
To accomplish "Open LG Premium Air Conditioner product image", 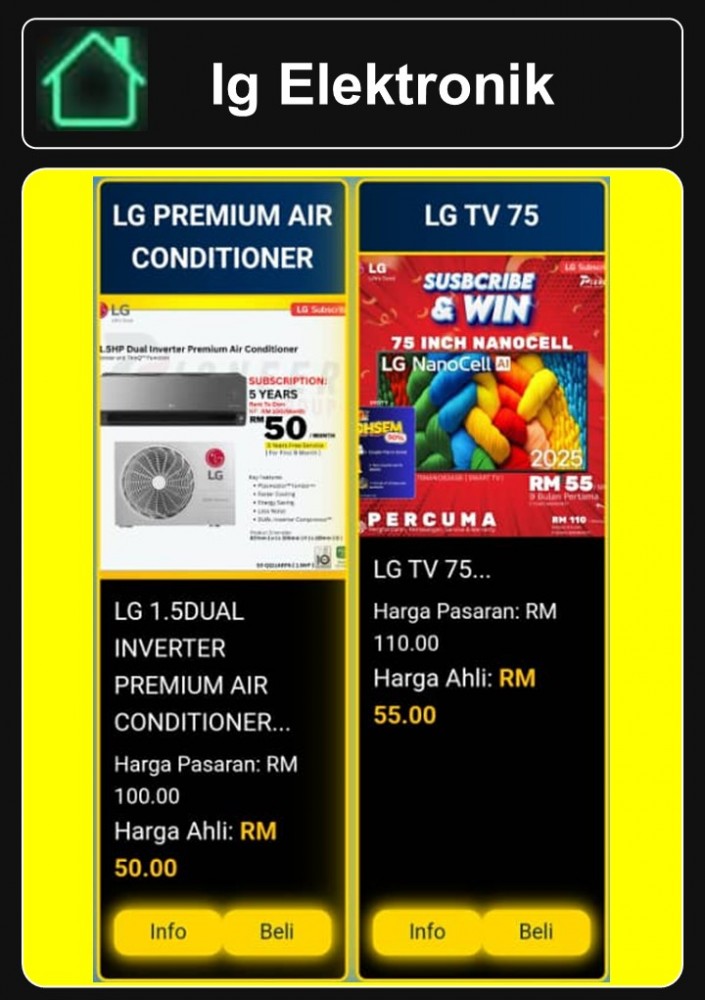I will coord(222,435).
